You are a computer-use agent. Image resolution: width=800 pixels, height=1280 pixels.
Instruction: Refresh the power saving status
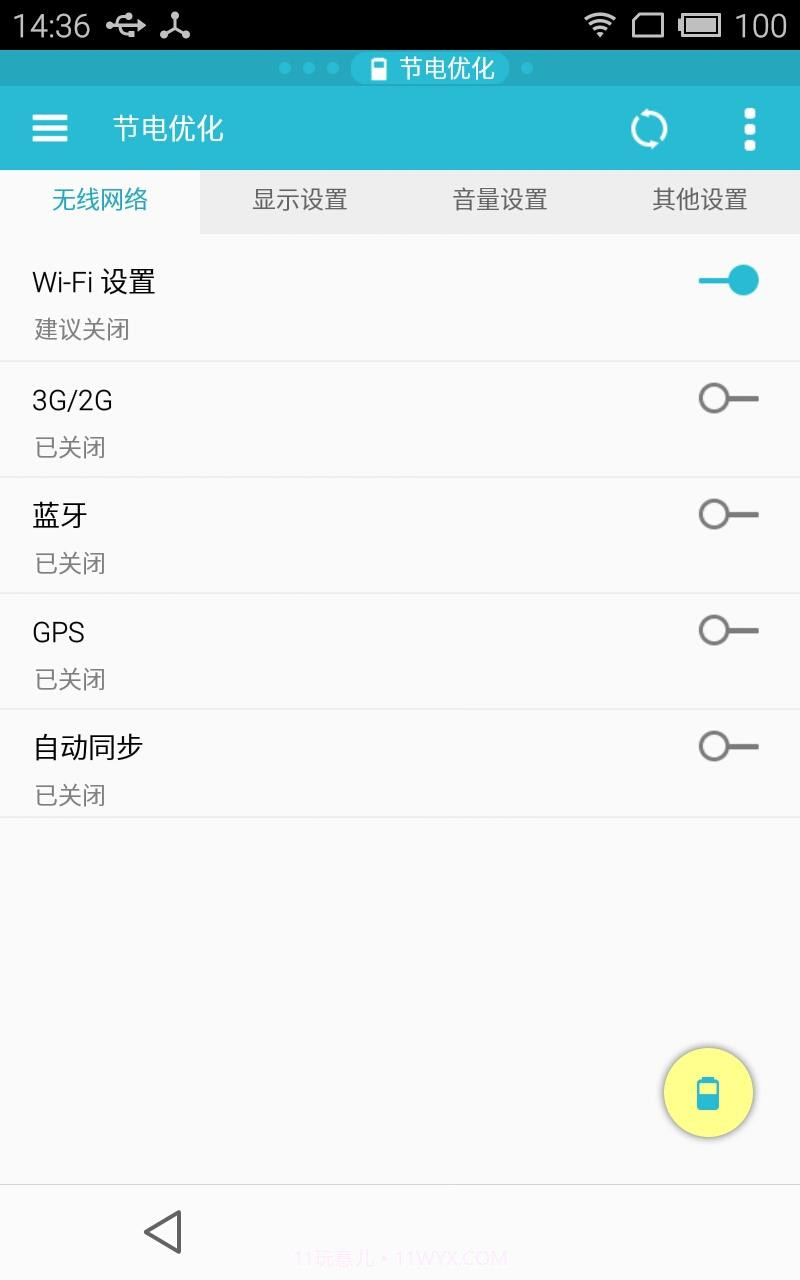(x=649, y=128)
